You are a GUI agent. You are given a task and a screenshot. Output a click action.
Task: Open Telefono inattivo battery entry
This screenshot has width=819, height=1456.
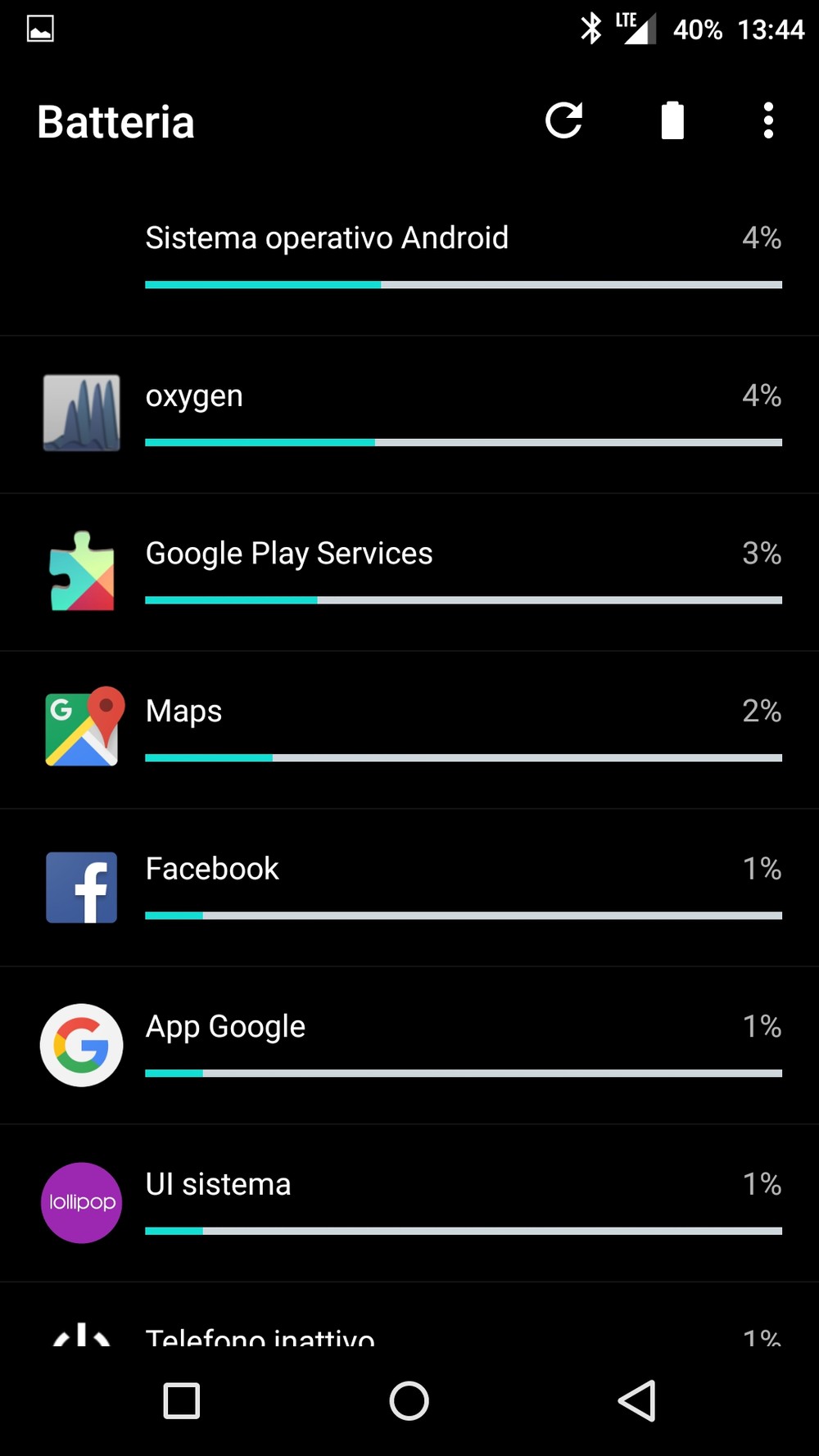[x=409, y=1315]
